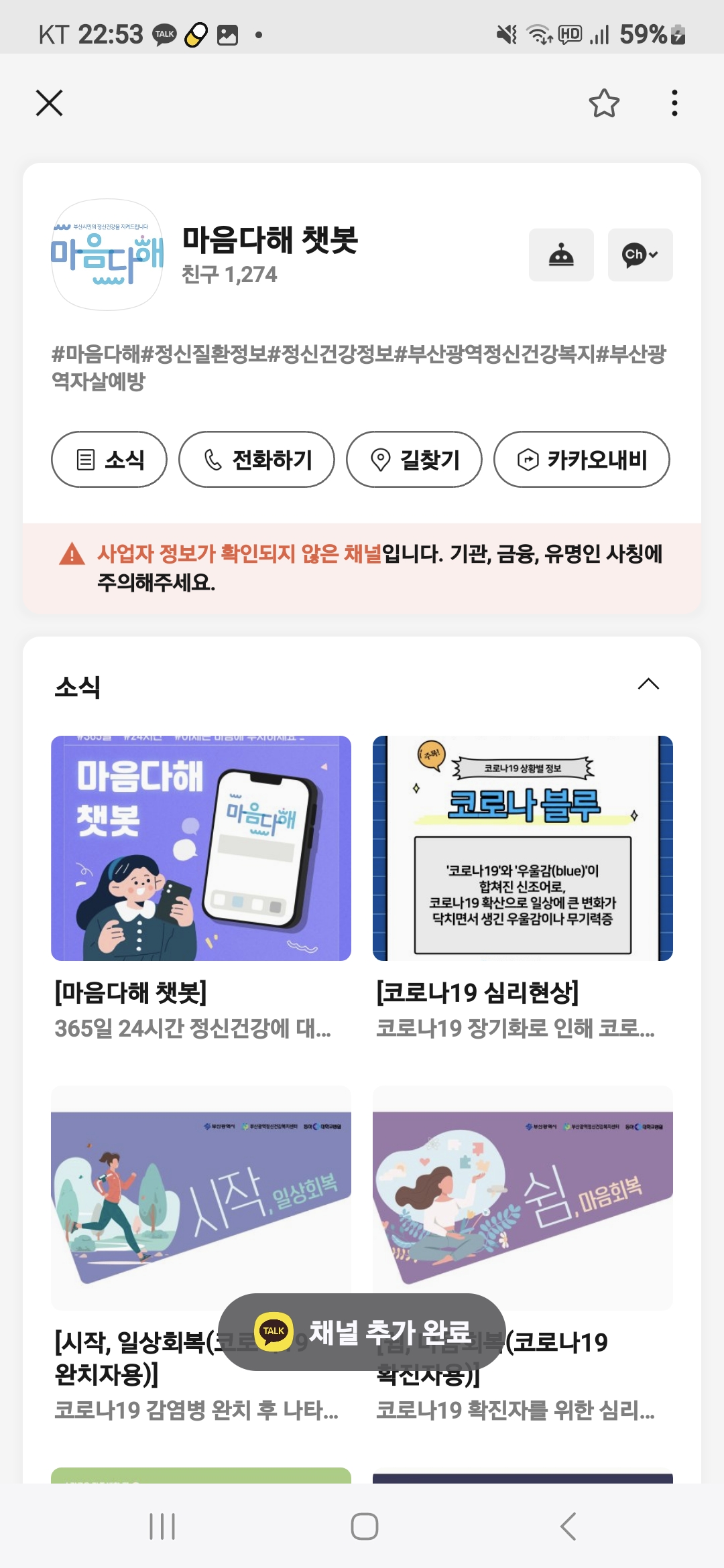Open the chatbot icon button
The image size is (724, 1568).
(561, 255)
